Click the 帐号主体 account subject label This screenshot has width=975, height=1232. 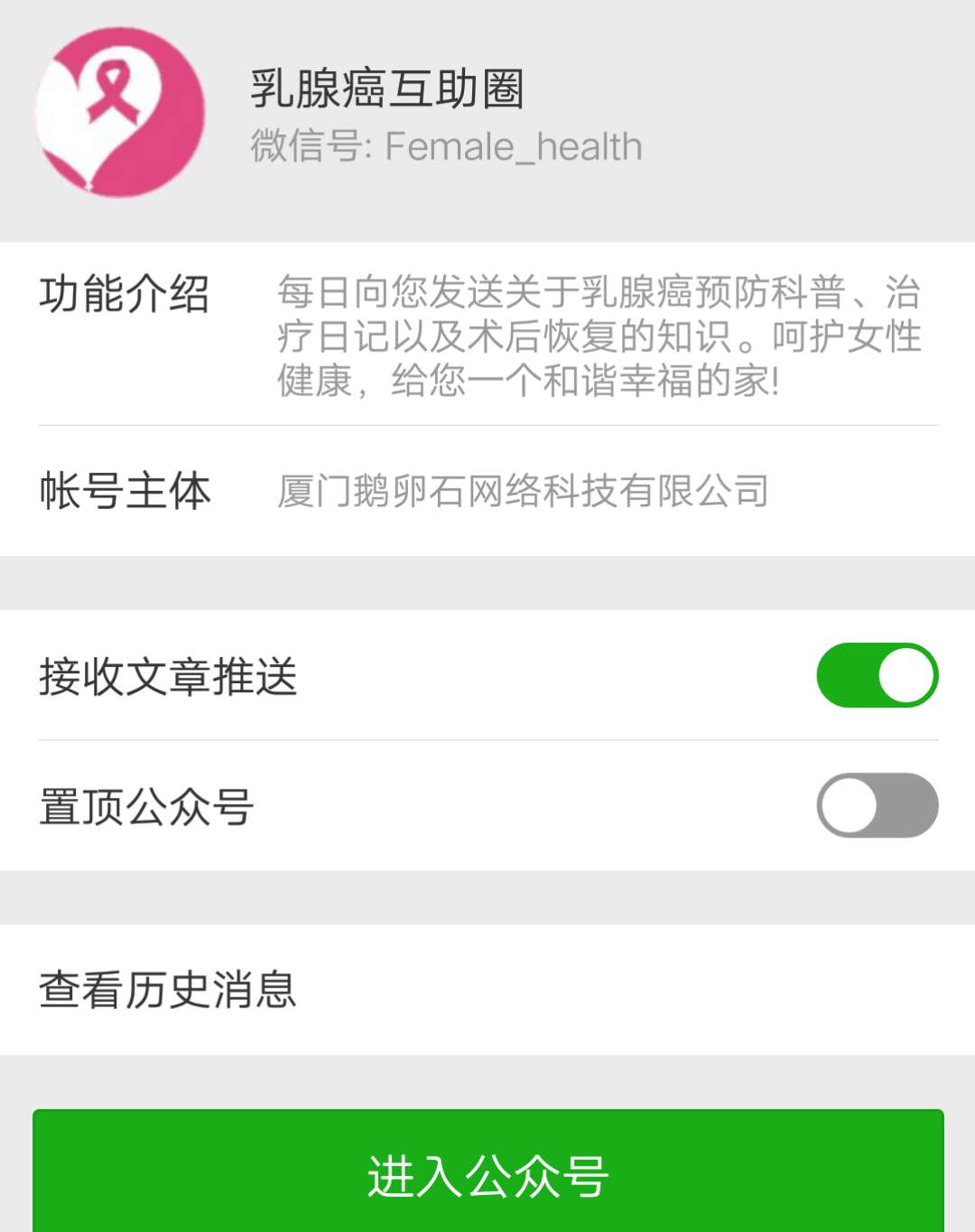[125, 491]
